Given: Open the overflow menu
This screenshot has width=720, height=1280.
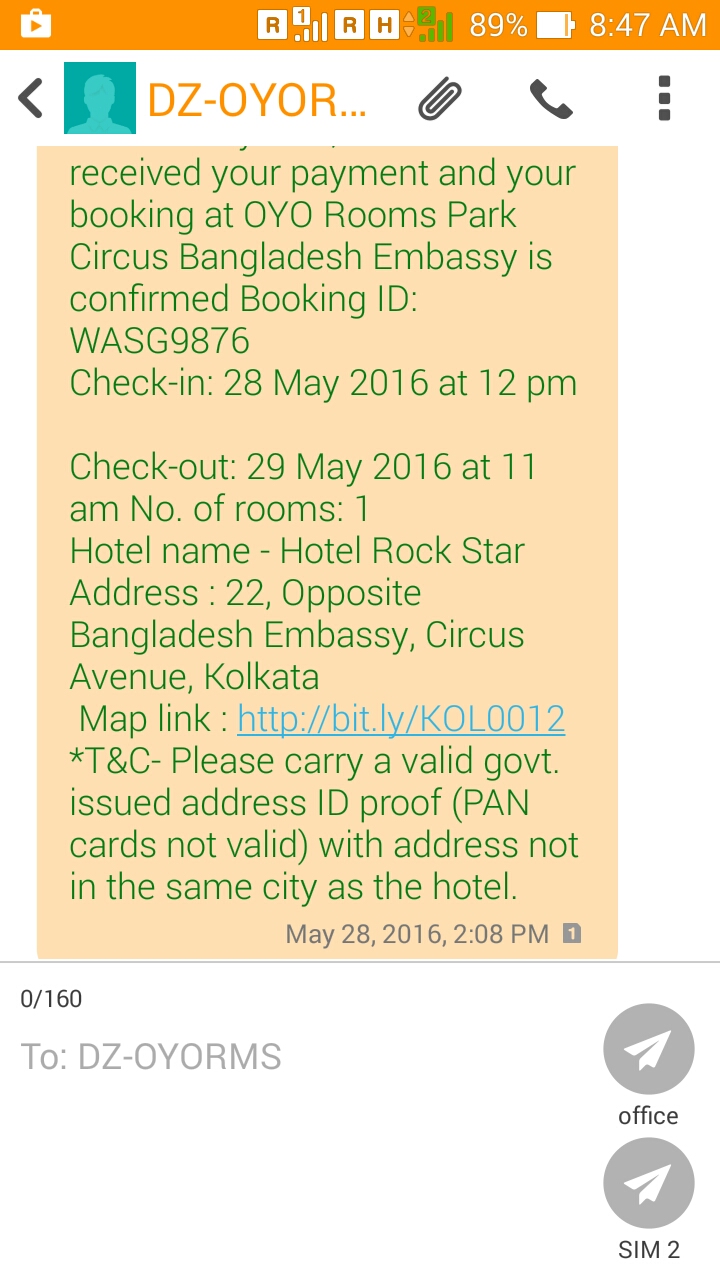Looking at the screenshot, I should coord(664,98).
